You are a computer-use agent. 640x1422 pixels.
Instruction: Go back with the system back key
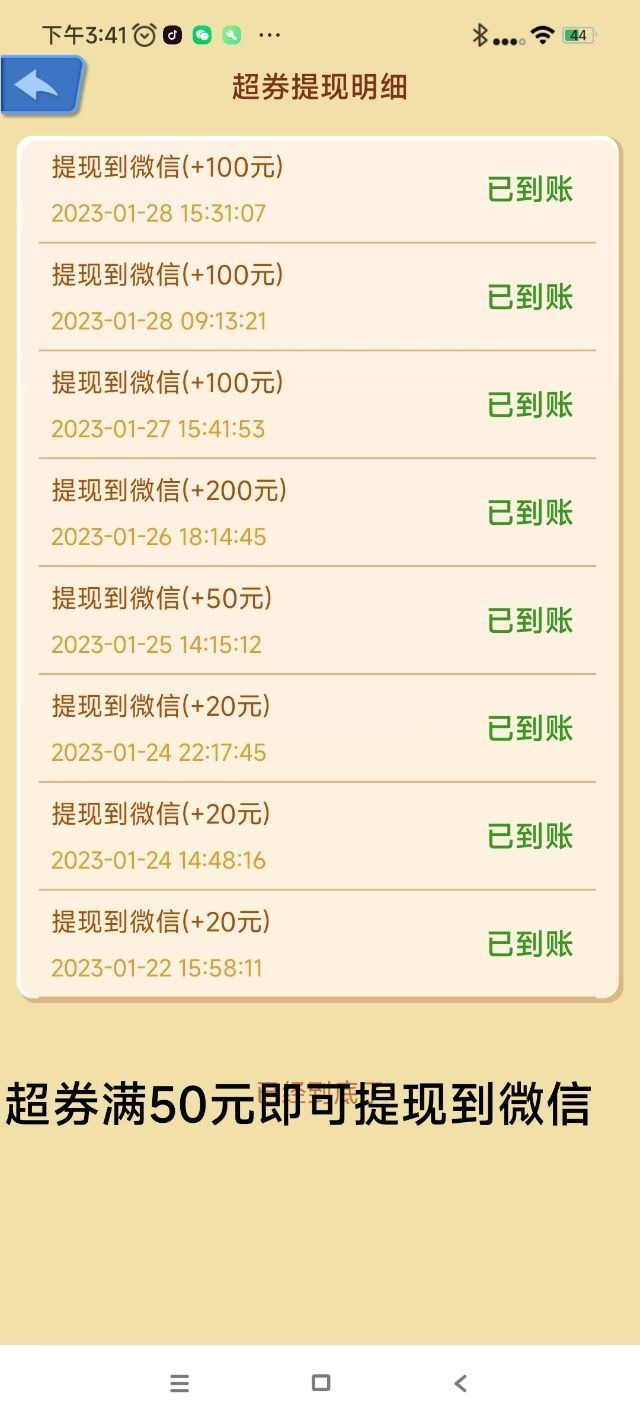[x=460, y=1384]
